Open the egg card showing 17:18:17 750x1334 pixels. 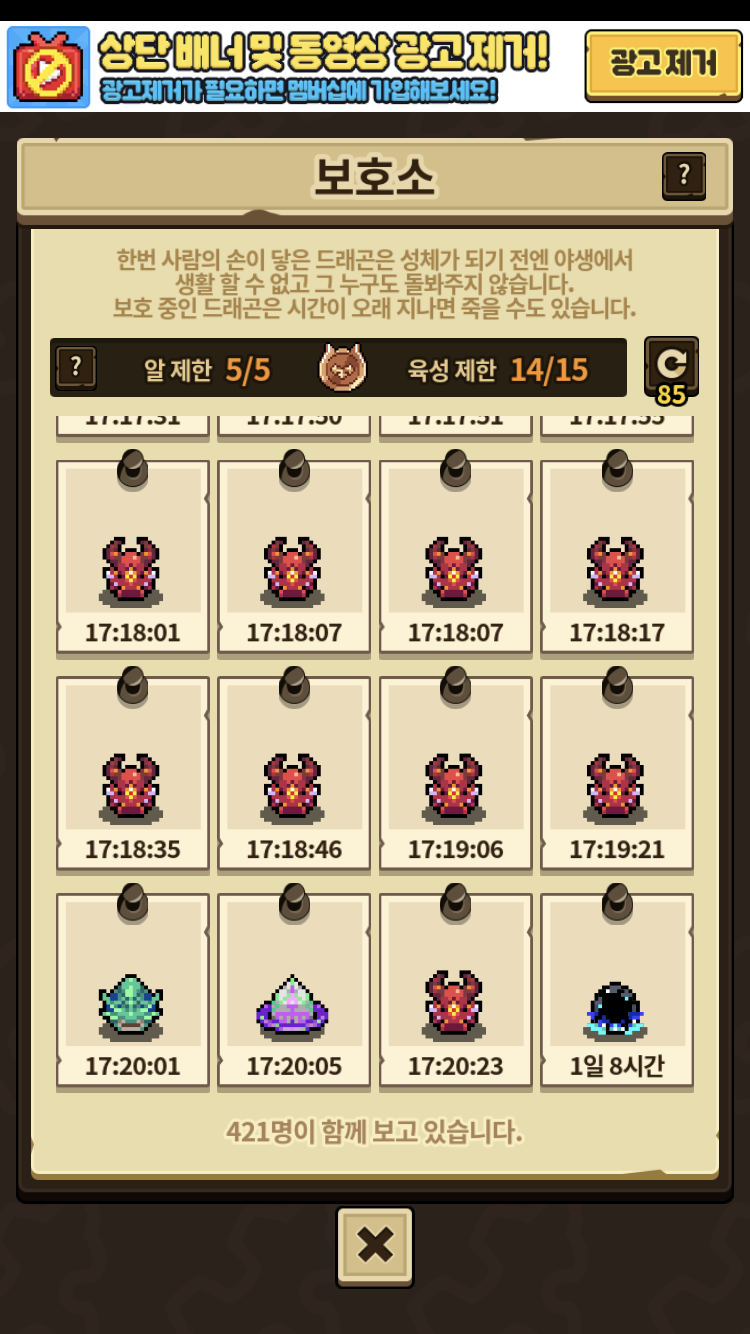pos(617,558)
